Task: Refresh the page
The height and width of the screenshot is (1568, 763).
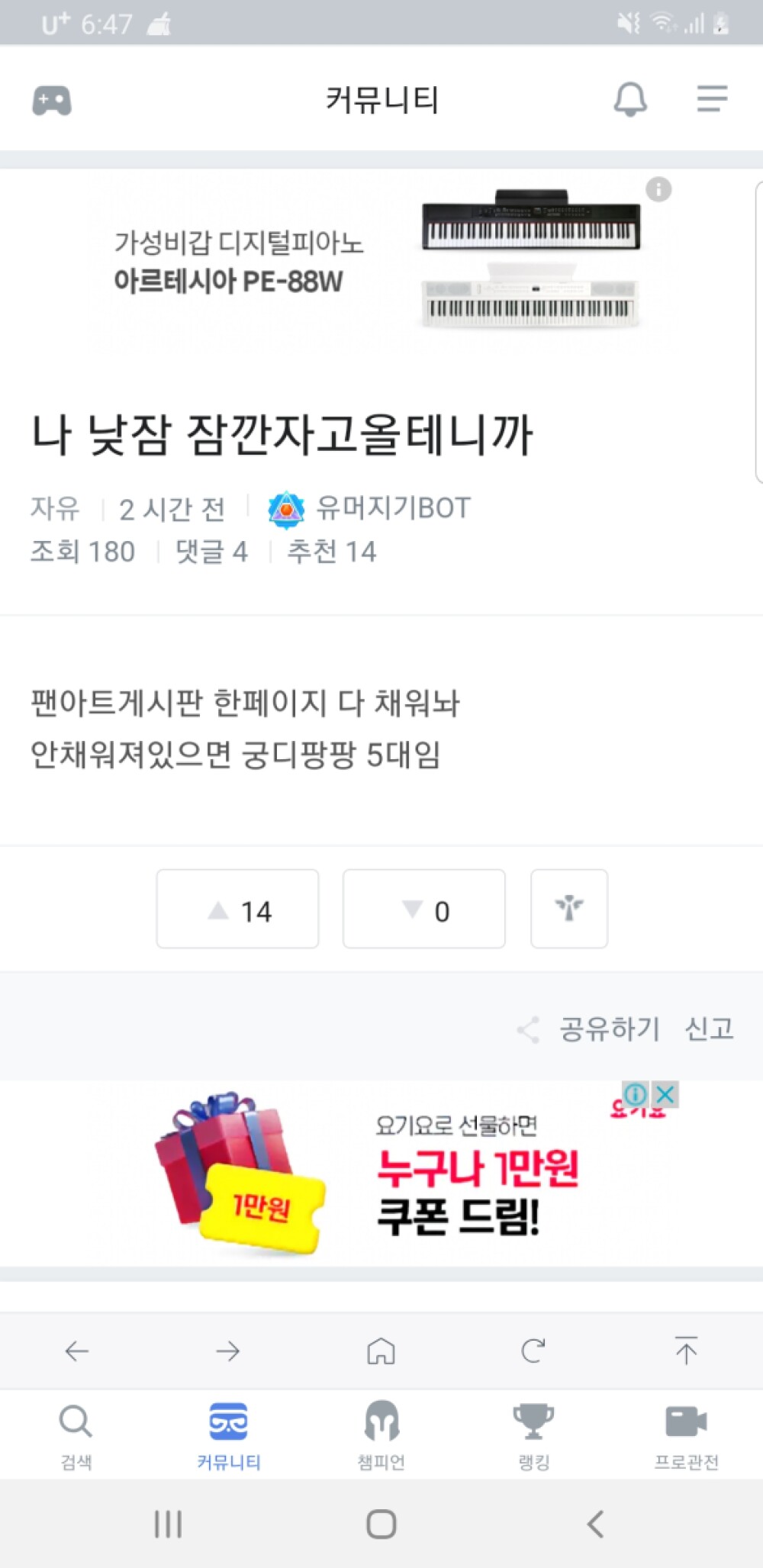Action: coord(533,1351)
